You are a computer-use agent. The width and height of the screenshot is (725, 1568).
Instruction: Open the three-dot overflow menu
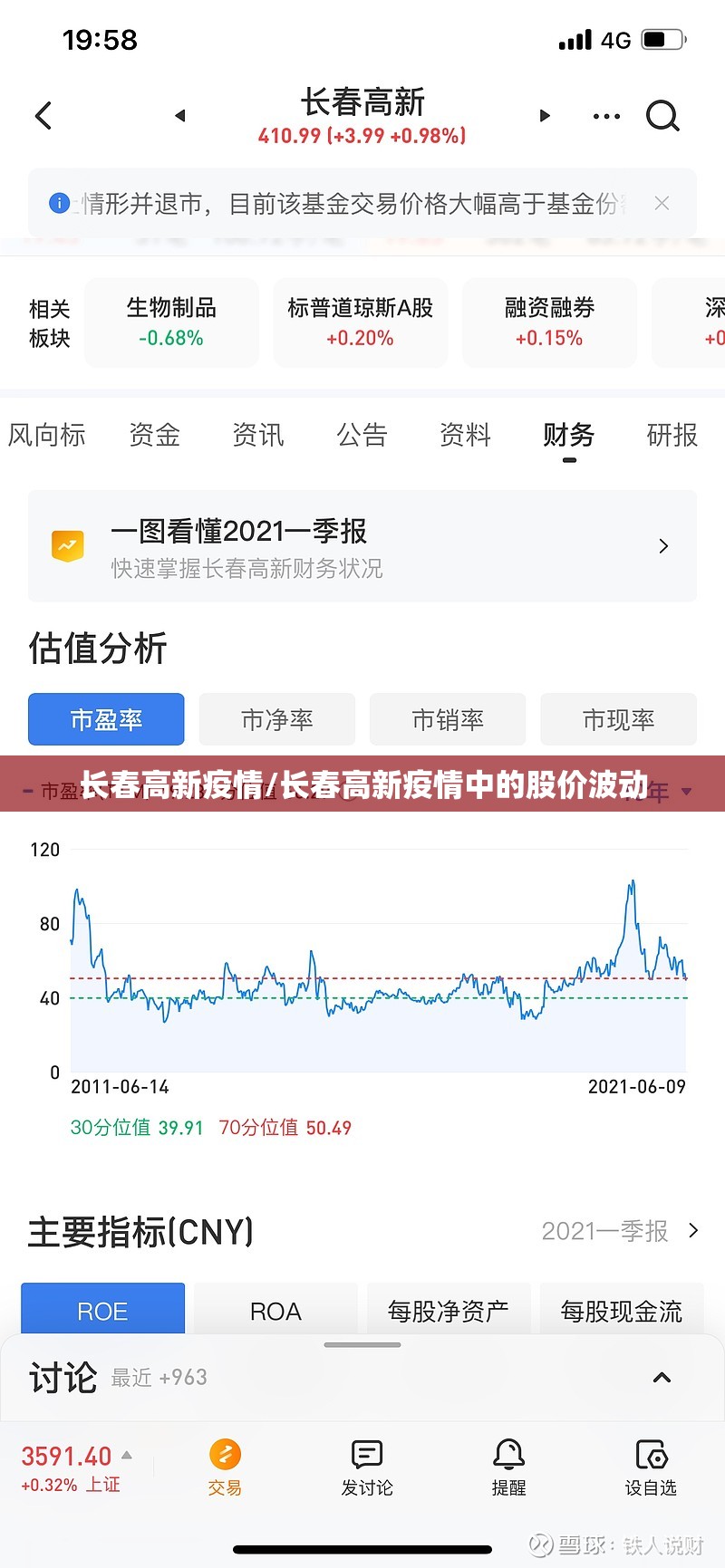(x=606, y=116)
